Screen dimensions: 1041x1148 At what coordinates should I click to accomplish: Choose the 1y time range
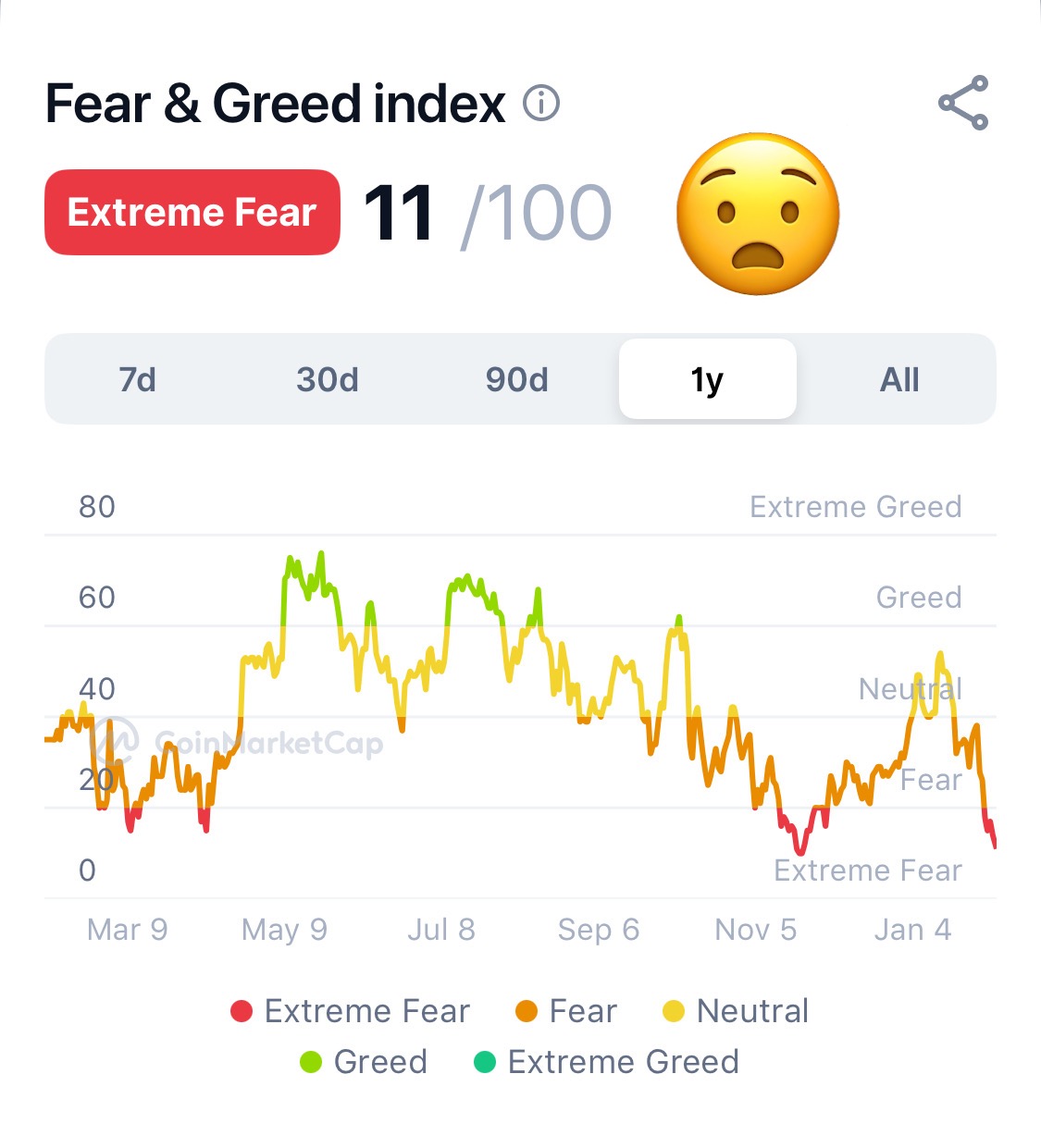click(707, 379)
